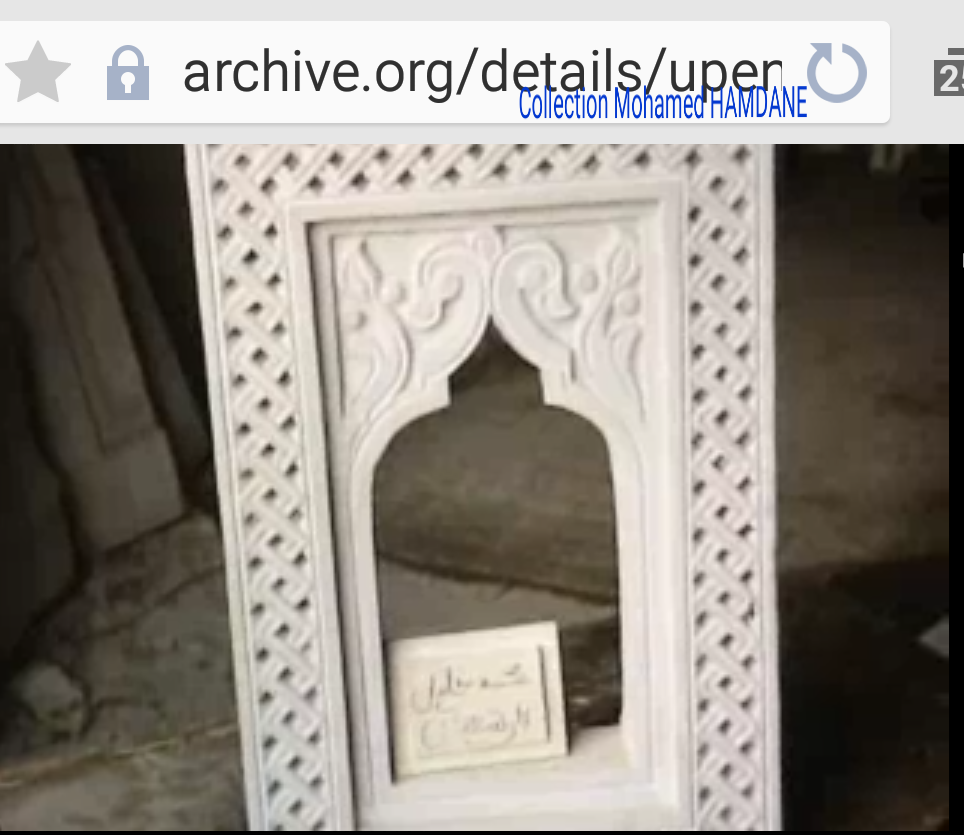View site security info via the lock icon

(128, 73)
